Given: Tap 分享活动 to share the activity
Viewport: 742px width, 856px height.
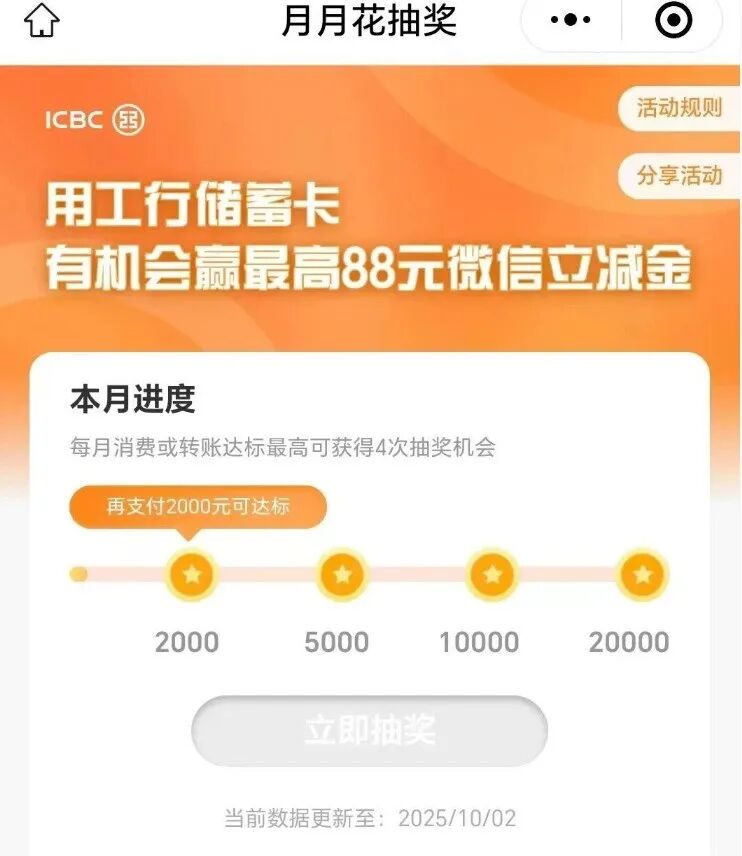Looking at the screenshot, I should [679, 176].
